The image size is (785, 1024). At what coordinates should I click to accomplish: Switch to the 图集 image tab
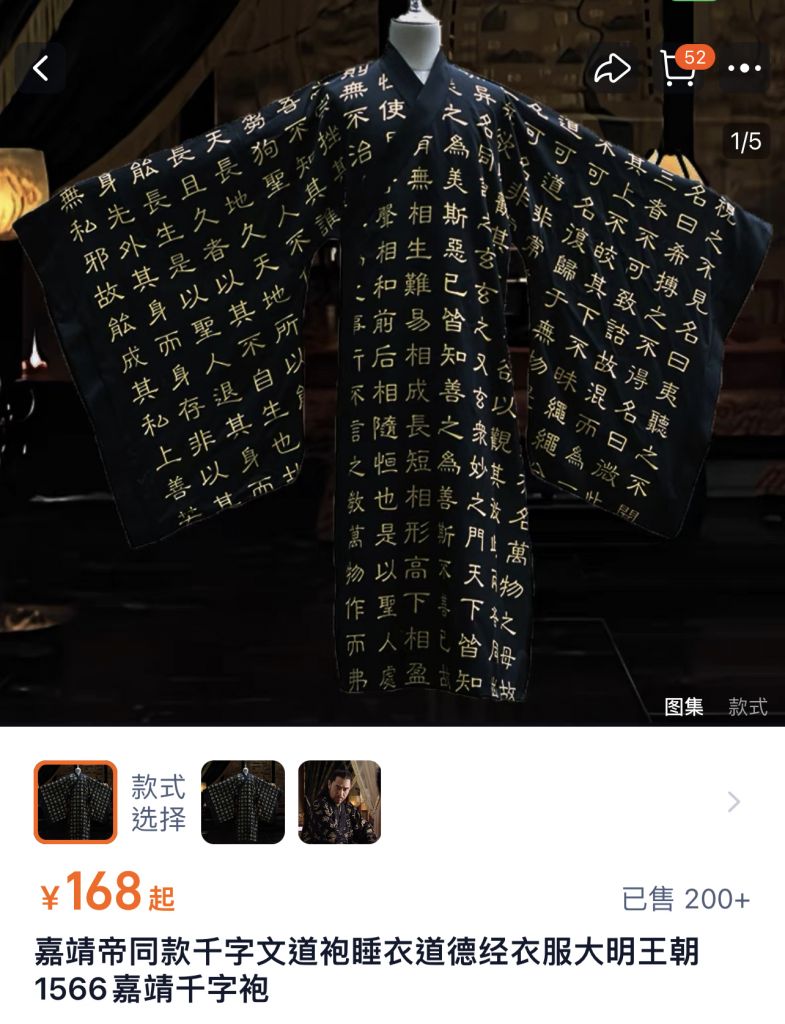click(x=684, y=707)
